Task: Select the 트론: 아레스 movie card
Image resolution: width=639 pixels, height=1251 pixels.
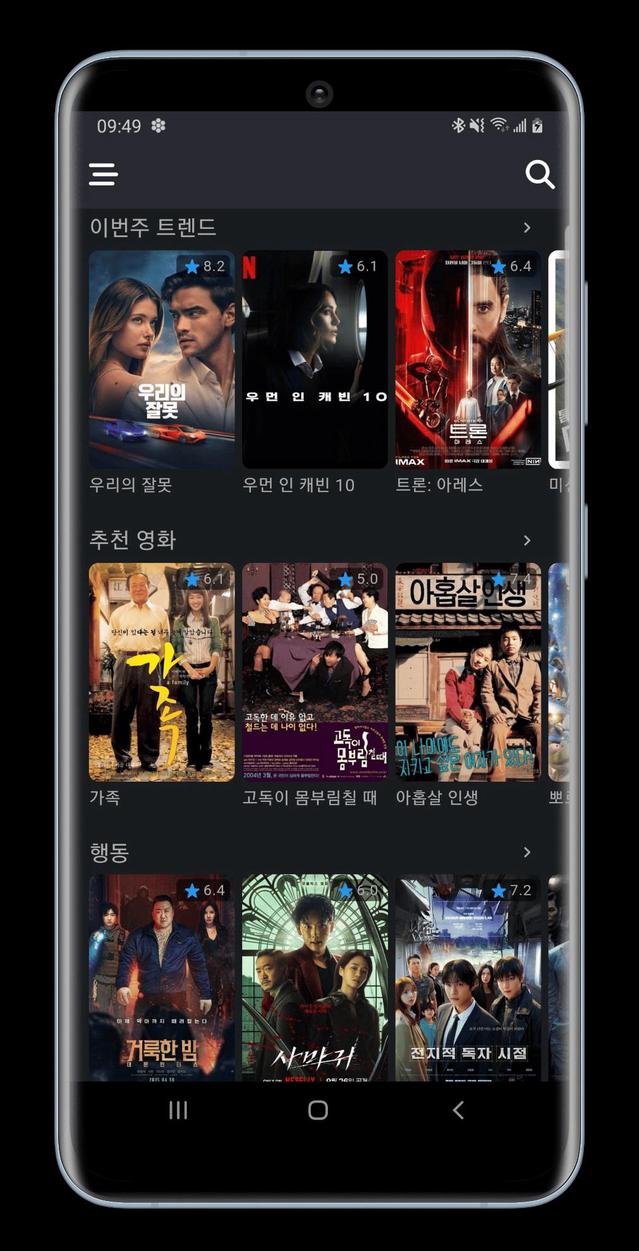Action: point(468,360)
